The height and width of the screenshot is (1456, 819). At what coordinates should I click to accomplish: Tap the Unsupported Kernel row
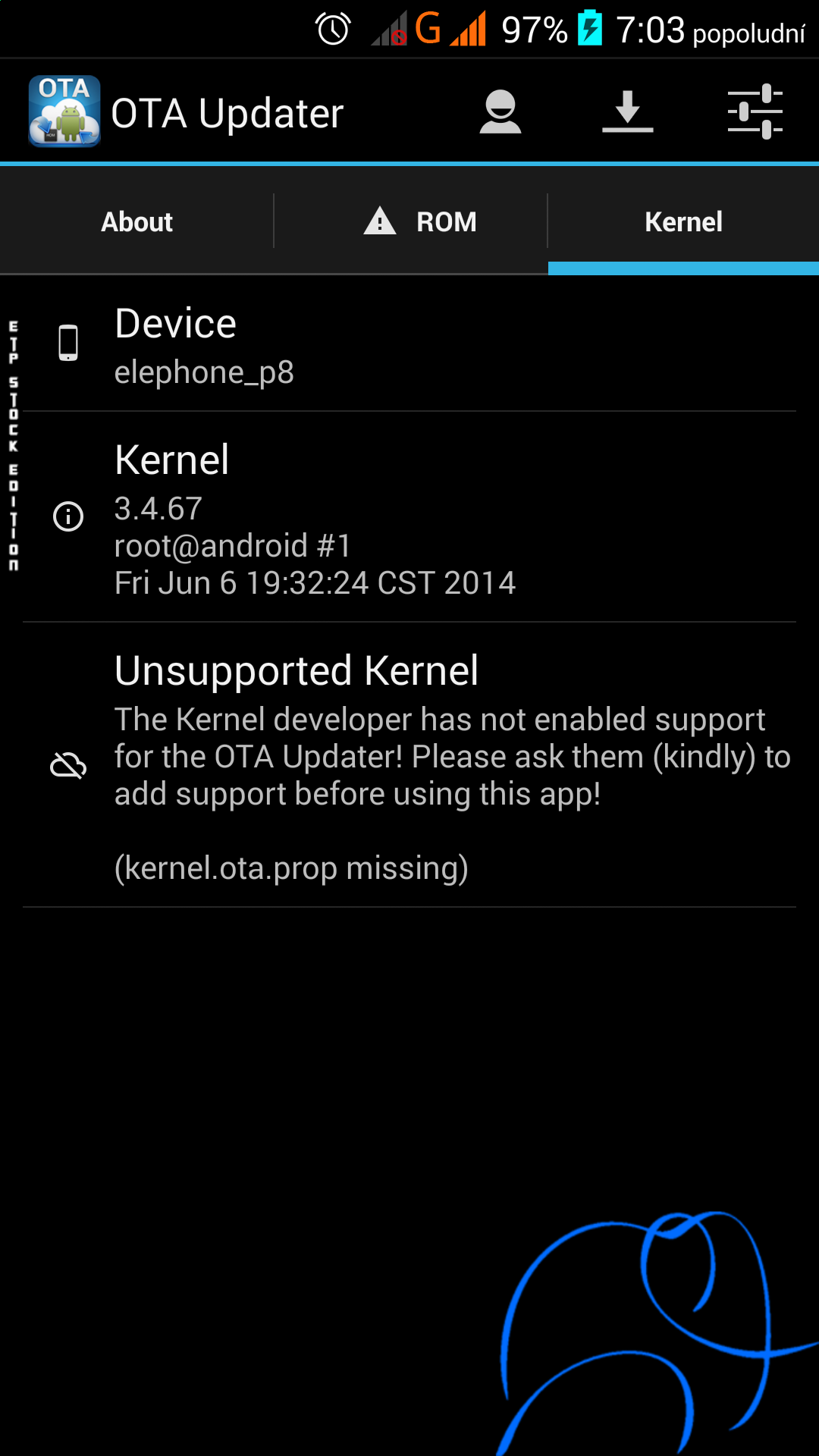[x=409, y=766]
